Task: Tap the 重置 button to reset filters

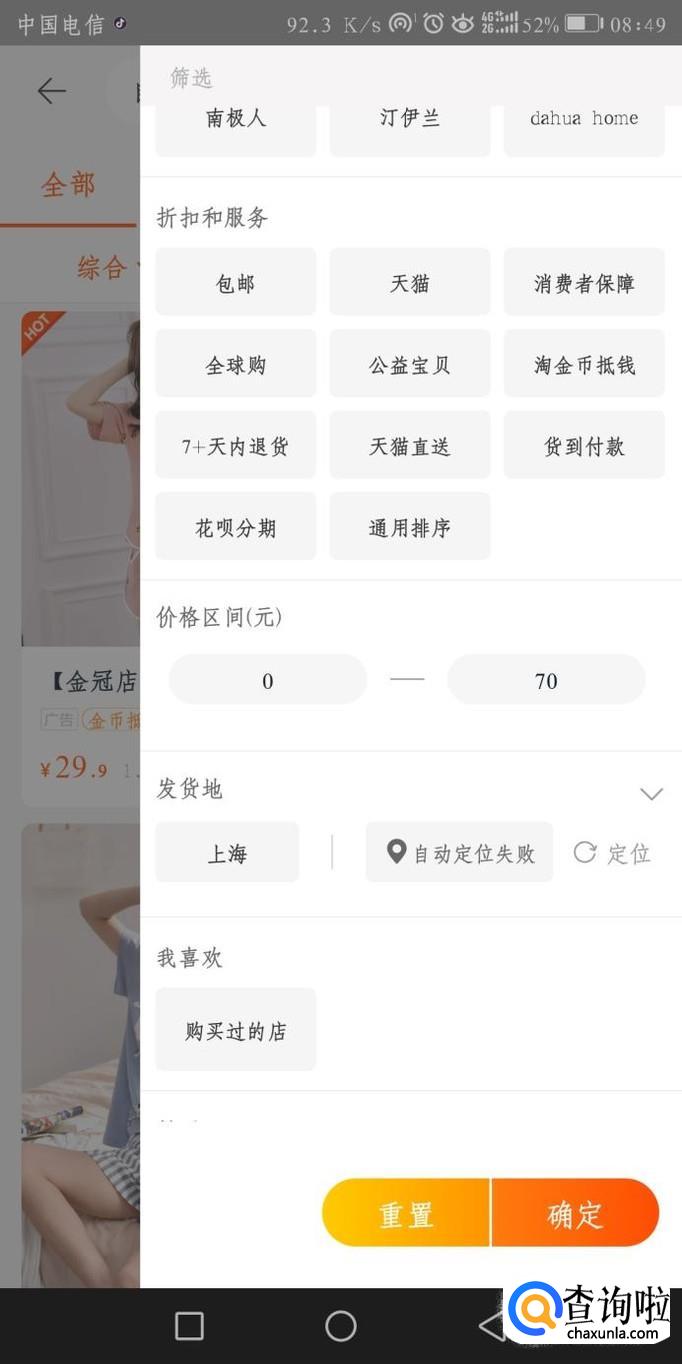Action: point(406,1213)
